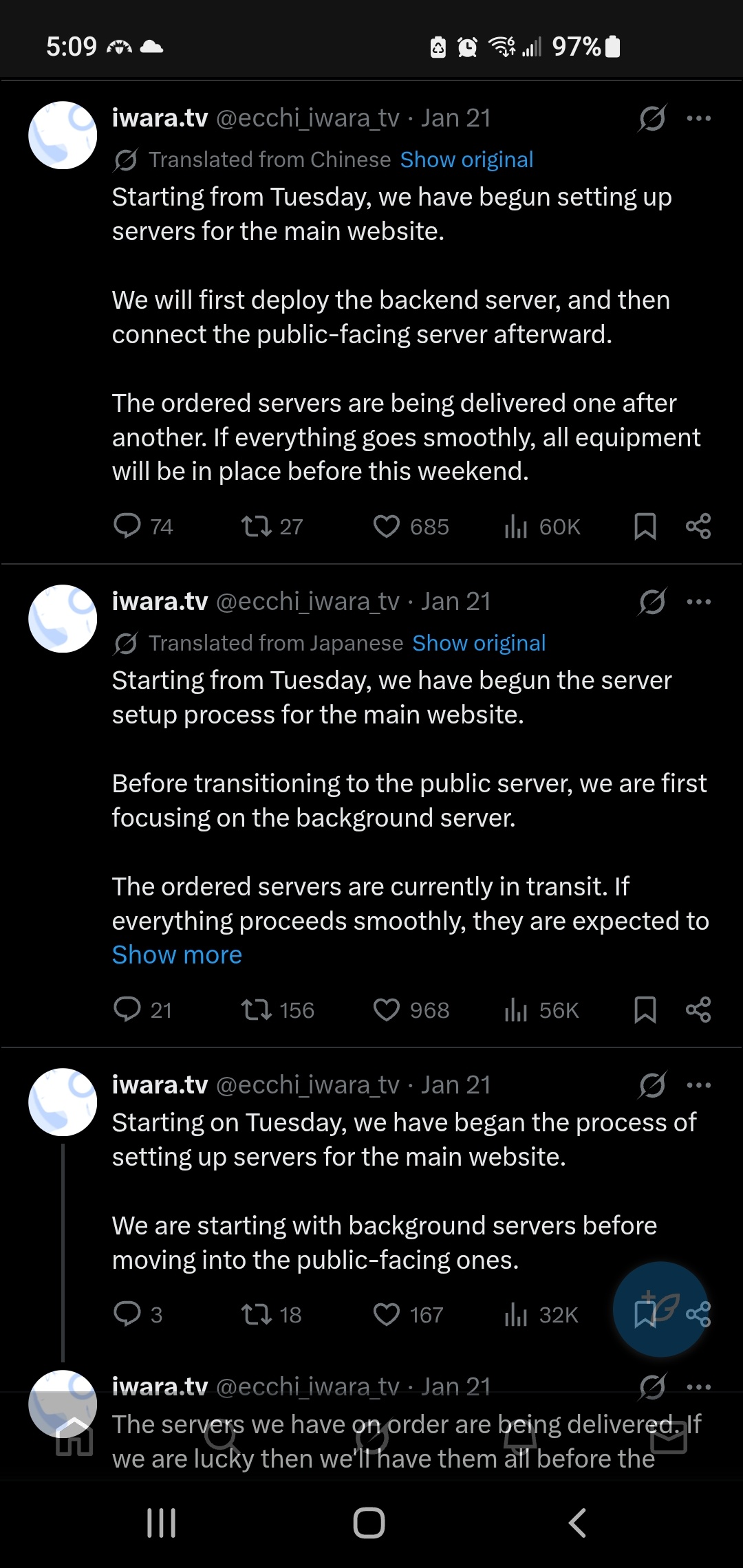Share the post translated from Japanese
Viewport: 743px width, 1568px height.
point(698,1010)
